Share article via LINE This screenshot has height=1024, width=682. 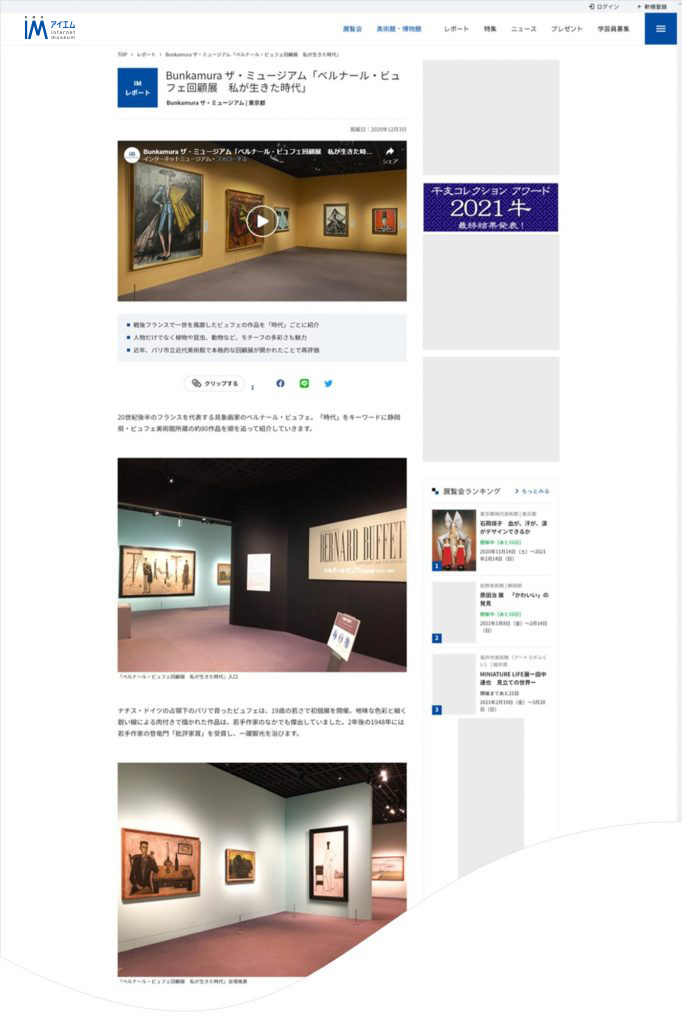click(x=304, y=383)
